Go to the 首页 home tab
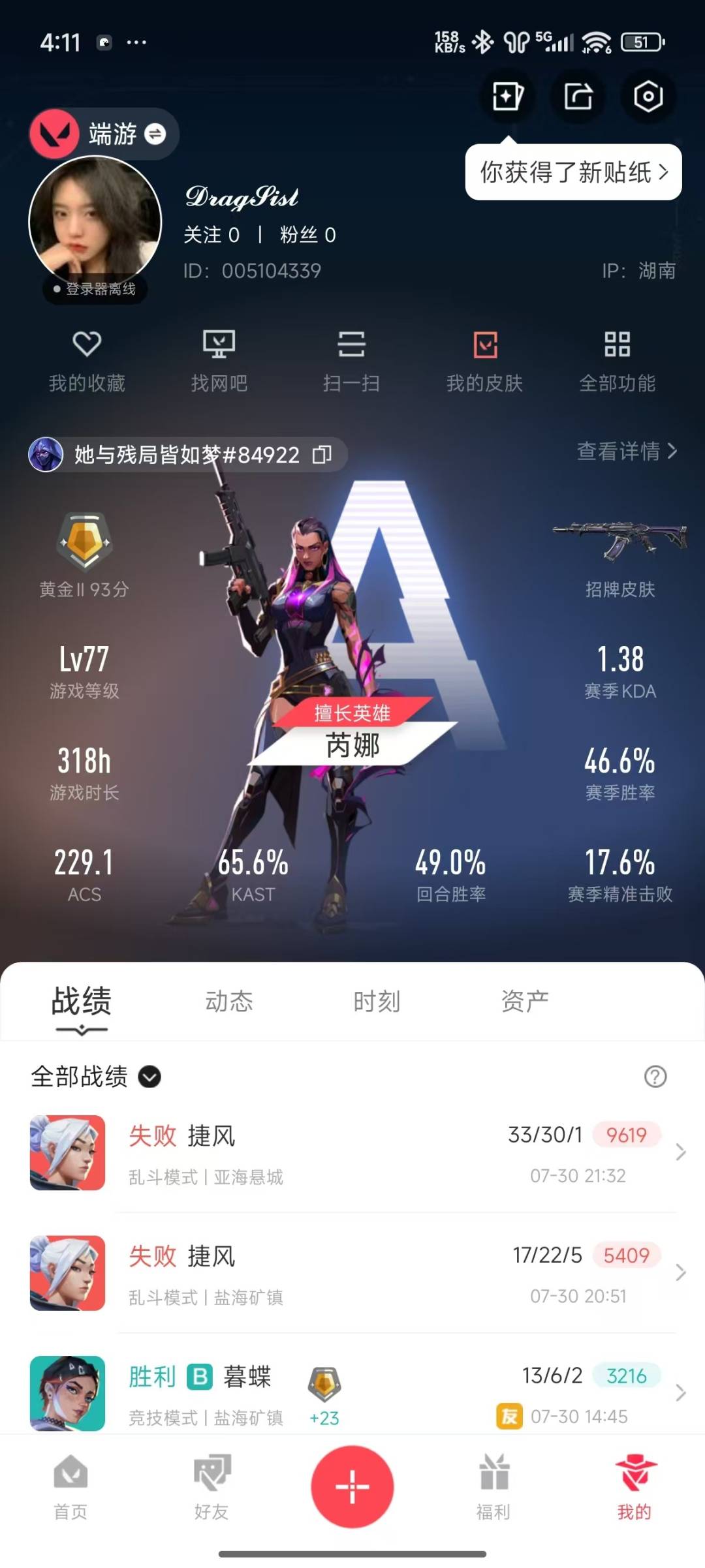Viewport: 705px width, 1568px height. (70, 1488)
